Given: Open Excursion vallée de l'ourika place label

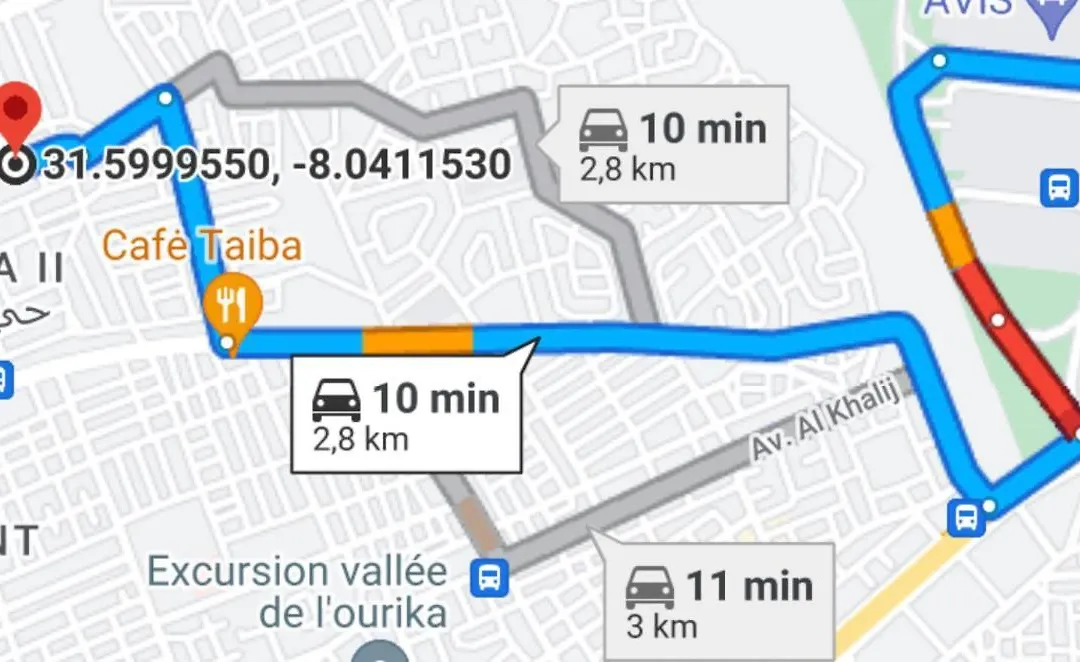Looking at the screenshot, I should pyautogui.click(x=298, y=592).
